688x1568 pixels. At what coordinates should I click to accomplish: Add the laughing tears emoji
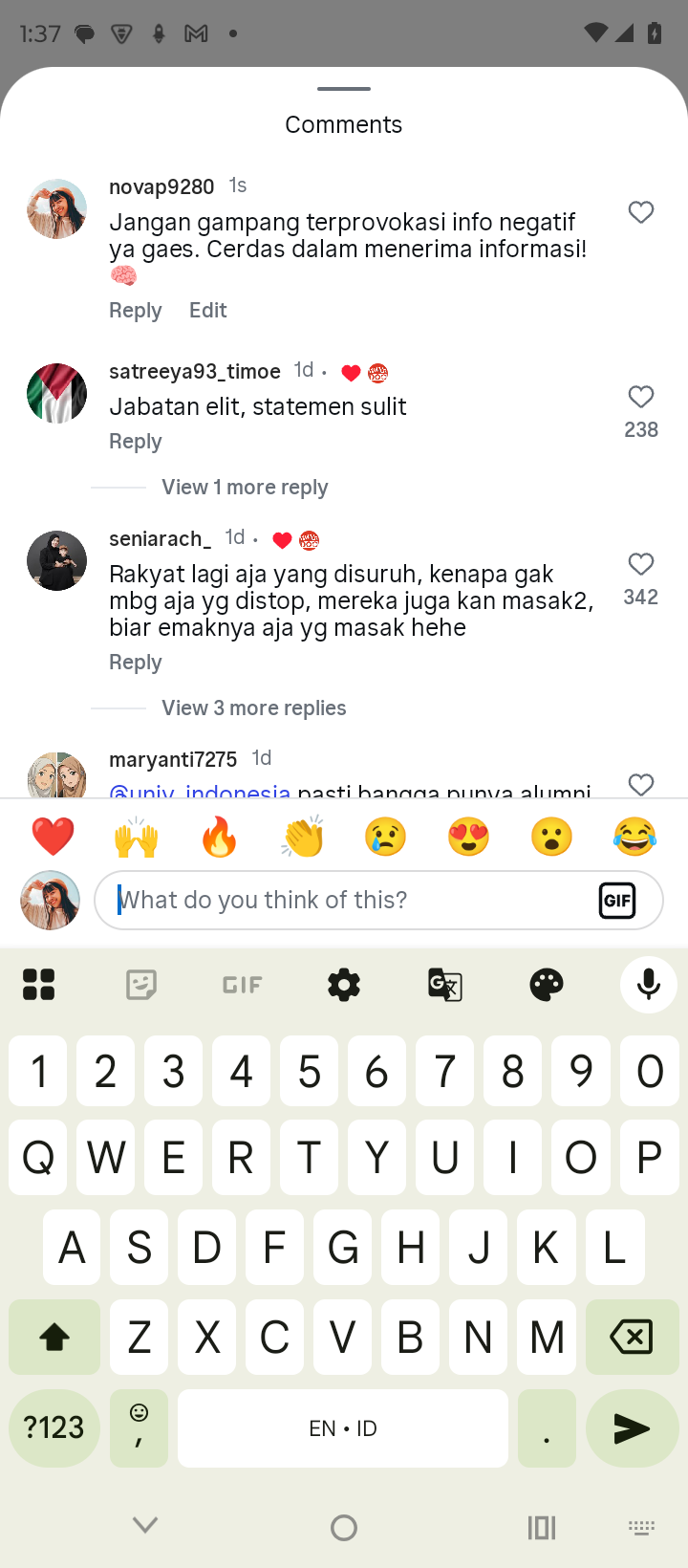click(635, 838)
